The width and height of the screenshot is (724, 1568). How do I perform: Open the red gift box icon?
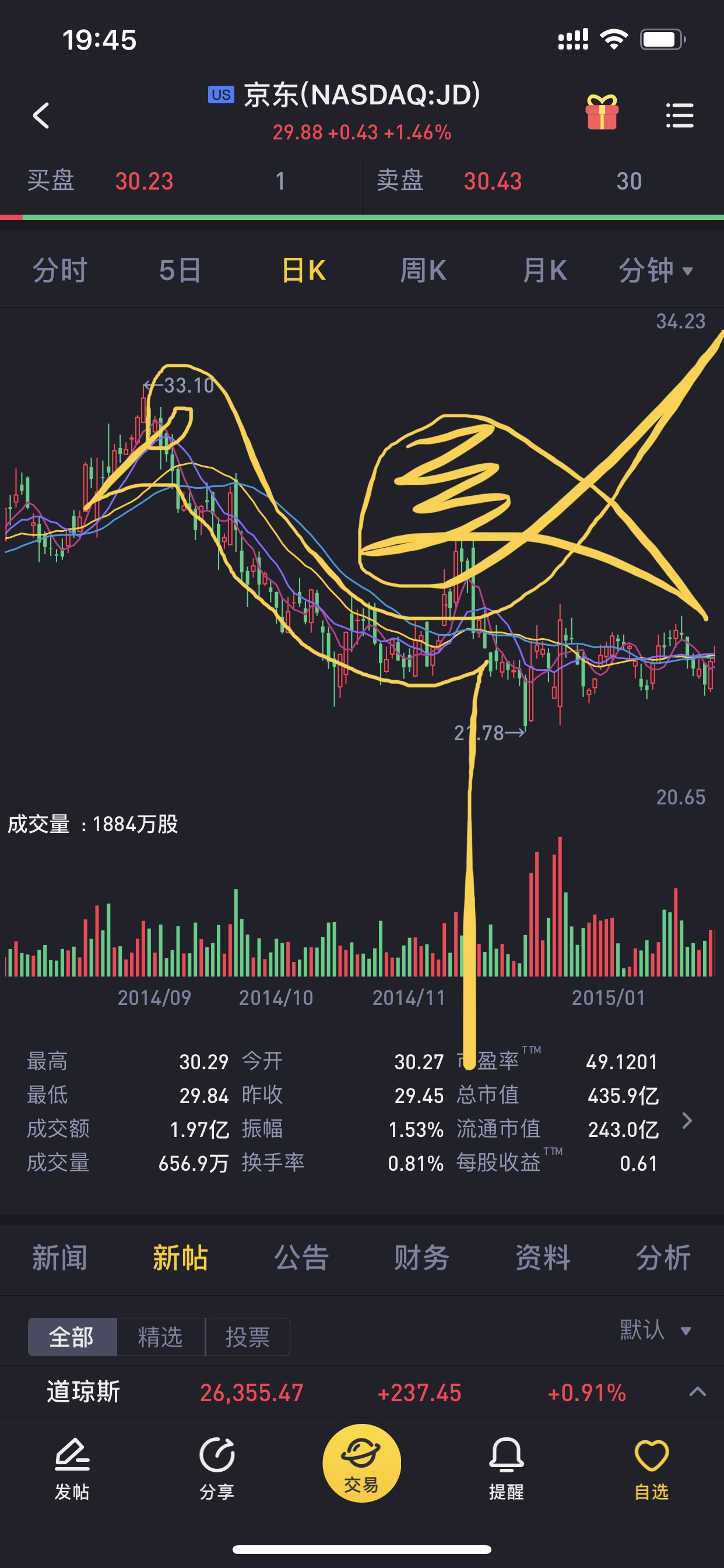click(x=602, y=113)
